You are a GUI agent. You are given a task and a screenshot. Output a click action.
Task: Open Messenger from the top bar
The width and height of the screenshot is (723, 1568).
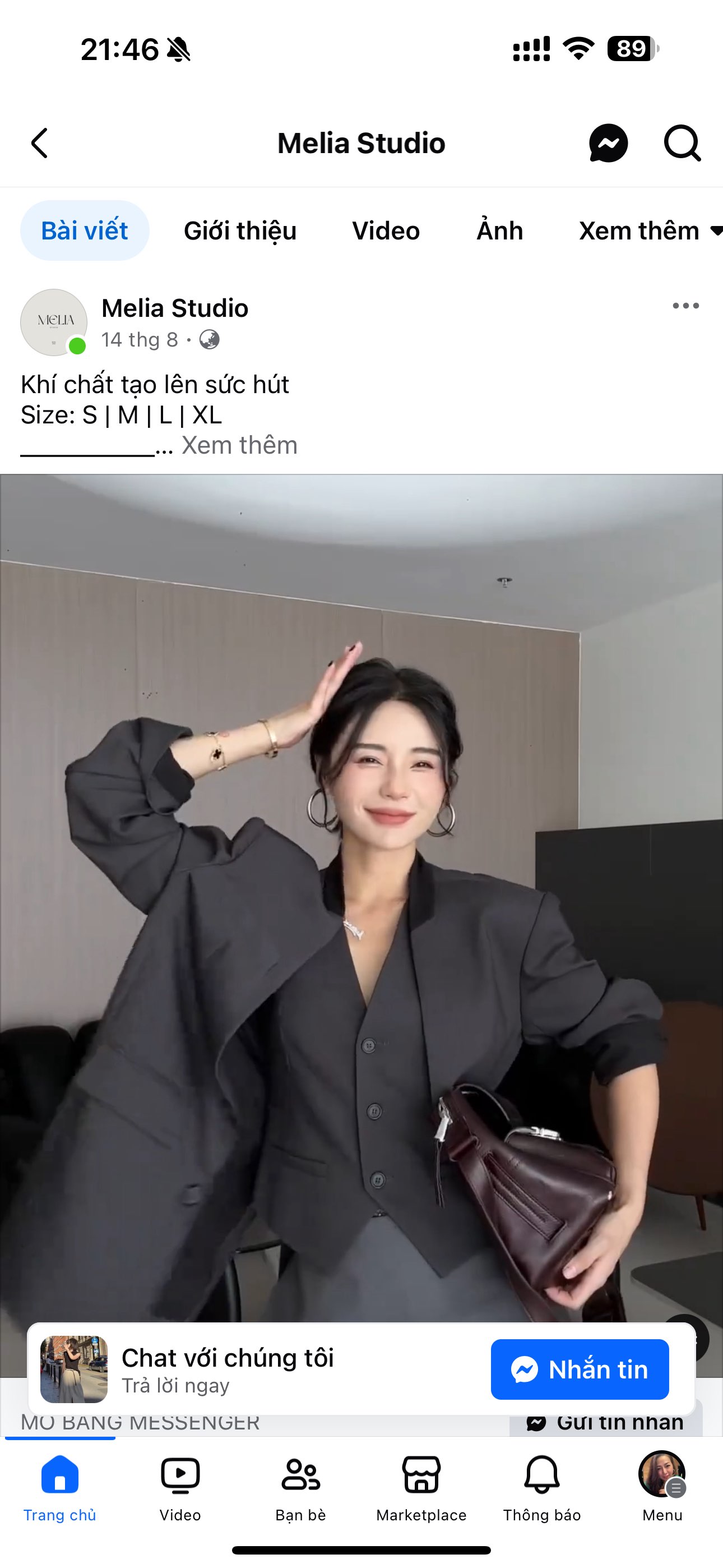coord(608,144)
